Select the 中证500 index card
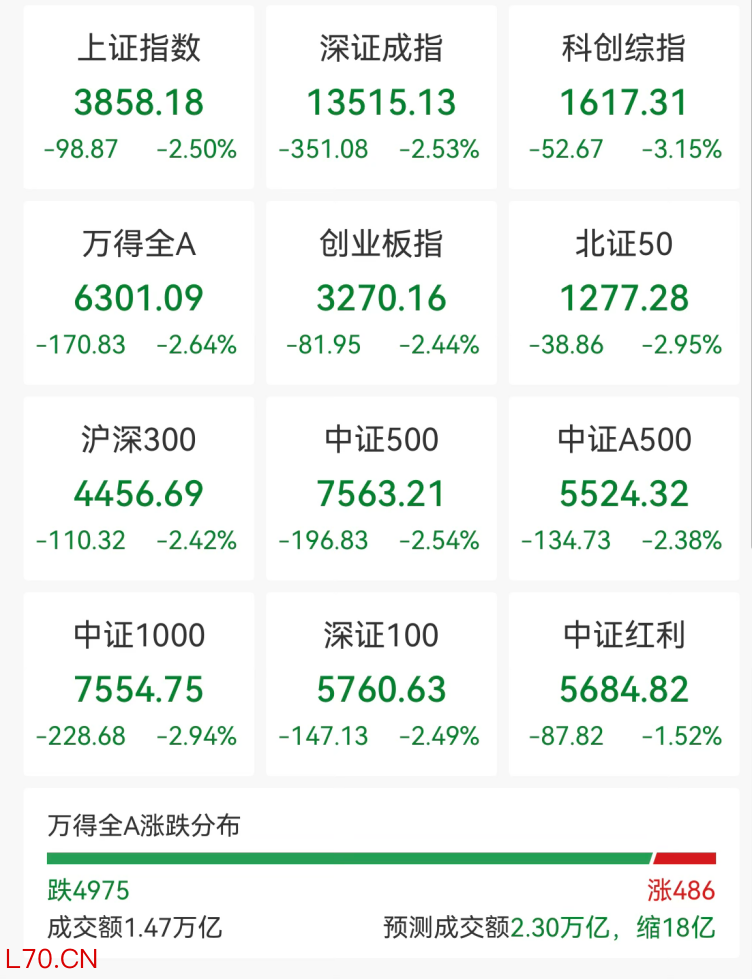Screen dimensions: 752x979 [381, 490]
